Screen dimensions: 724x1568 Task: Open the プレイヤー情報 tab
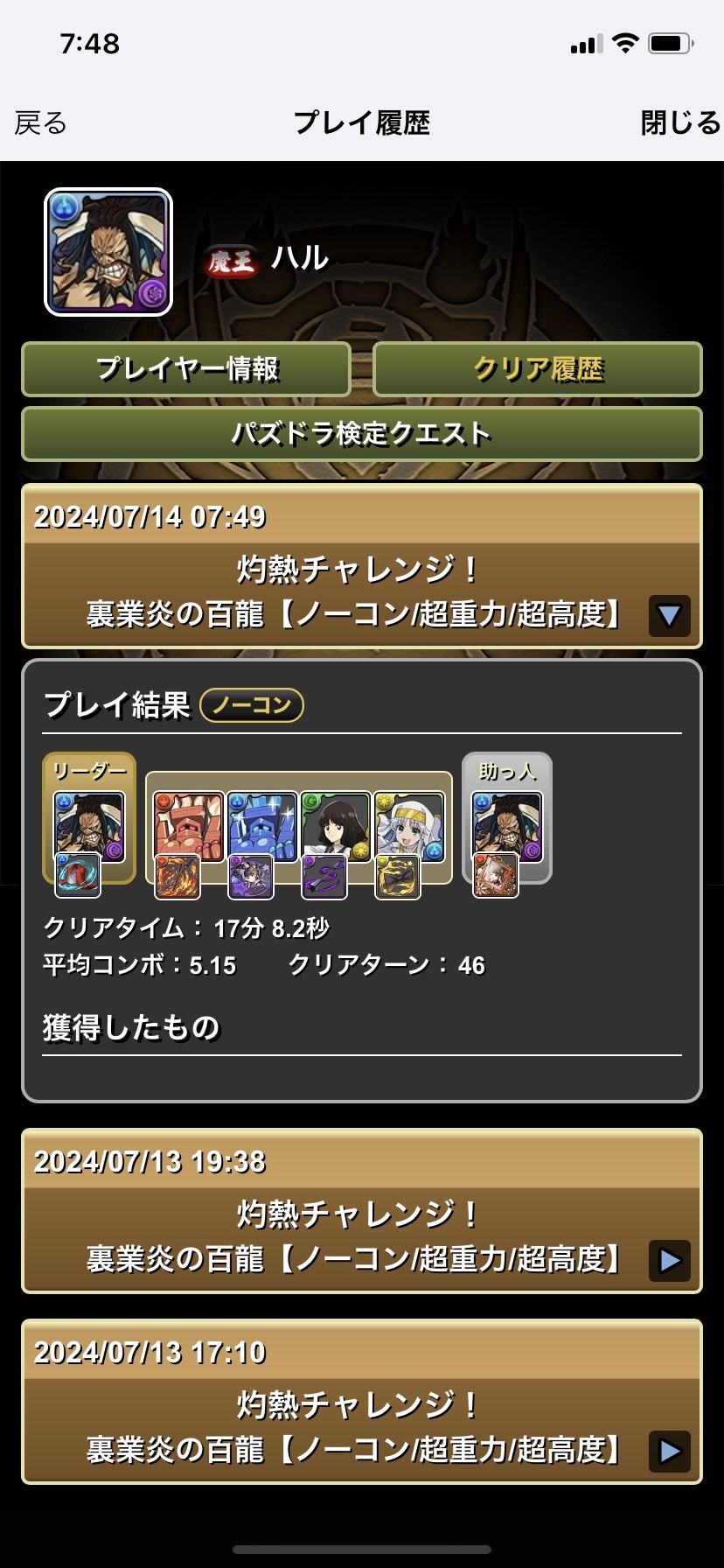click(x=186, y=369)
